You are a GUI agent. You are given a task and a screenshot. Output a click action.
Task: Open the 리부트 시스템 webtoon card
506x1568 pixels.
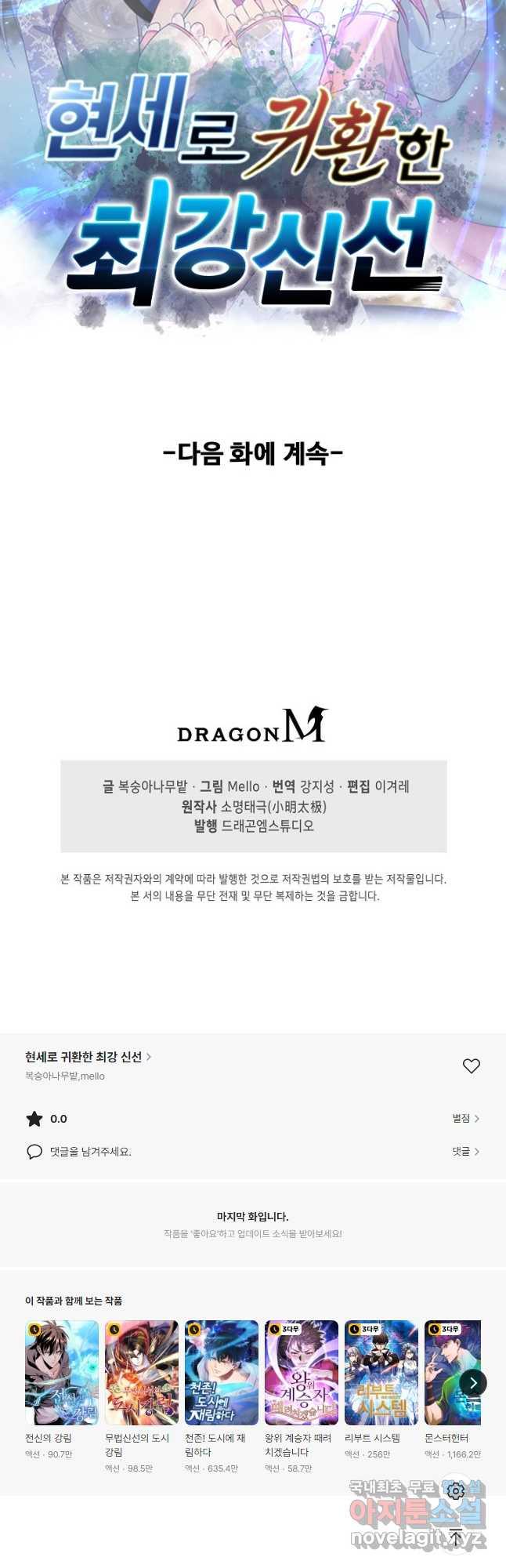click(x=381, y=1373)
